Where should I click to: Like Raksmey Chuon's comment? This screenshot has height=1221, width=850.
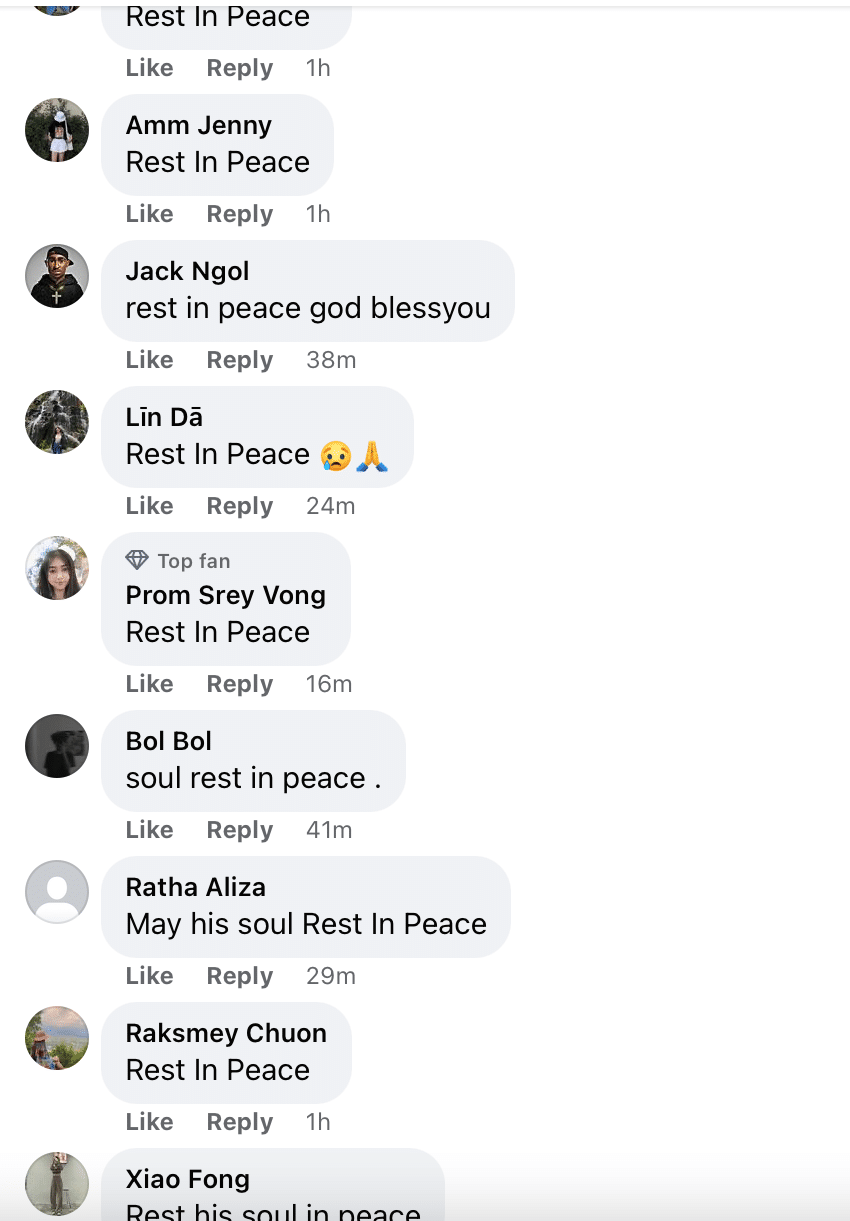tap(149, 1122)
